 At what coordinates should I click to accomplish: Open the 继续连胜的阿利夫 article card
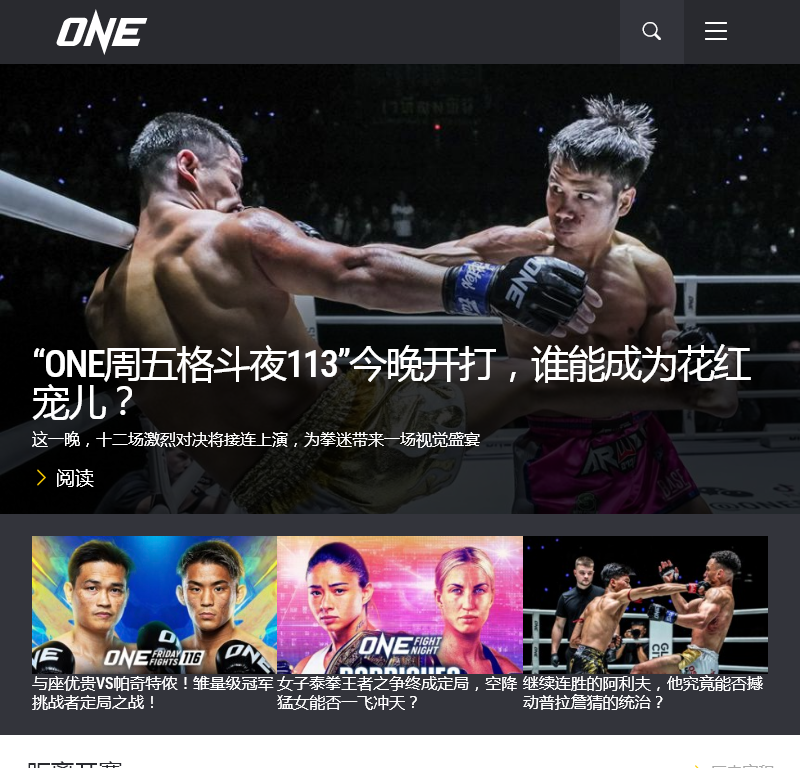(645, 622)
